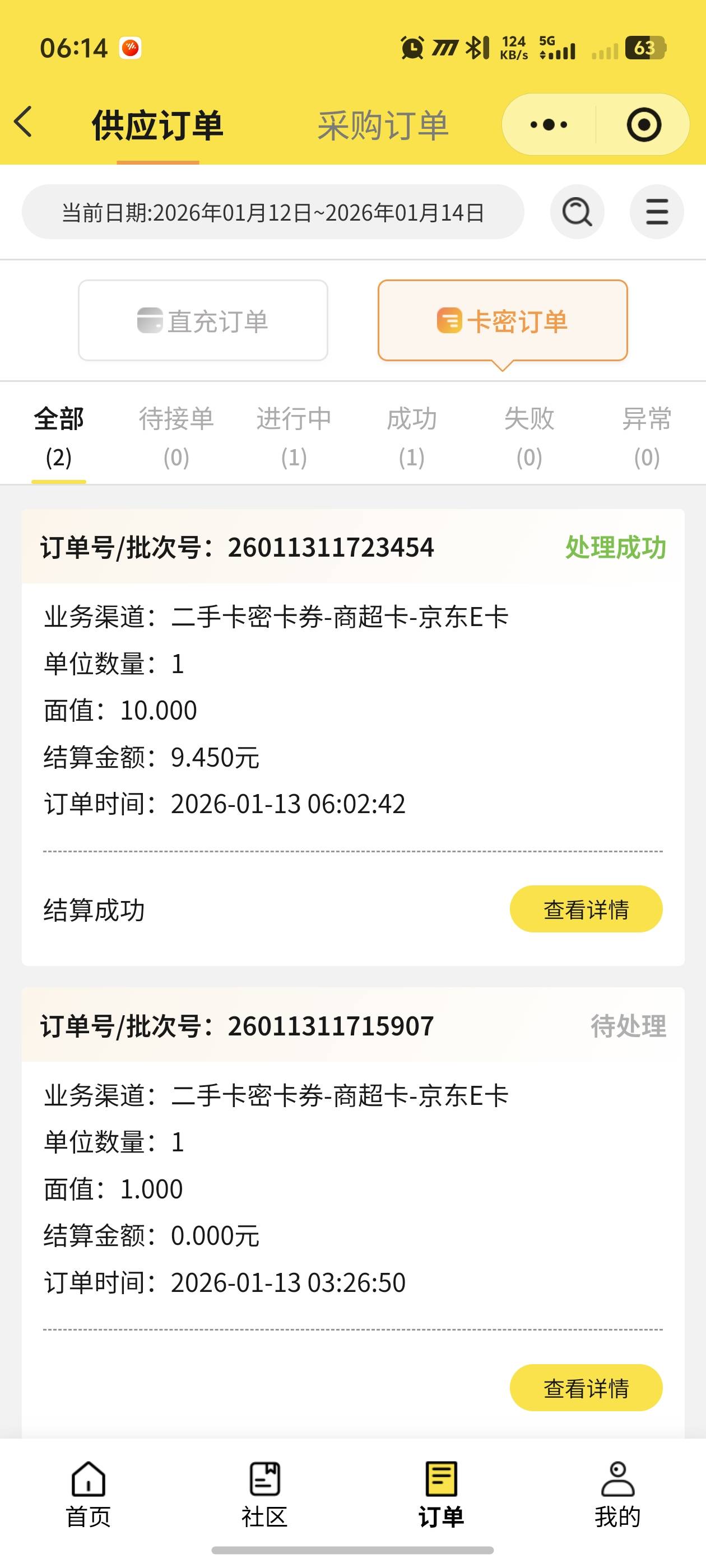Go back using the top-left arrow
Image resolution: width=706 pixels, height=1568 pixels.
coord(23,122)
